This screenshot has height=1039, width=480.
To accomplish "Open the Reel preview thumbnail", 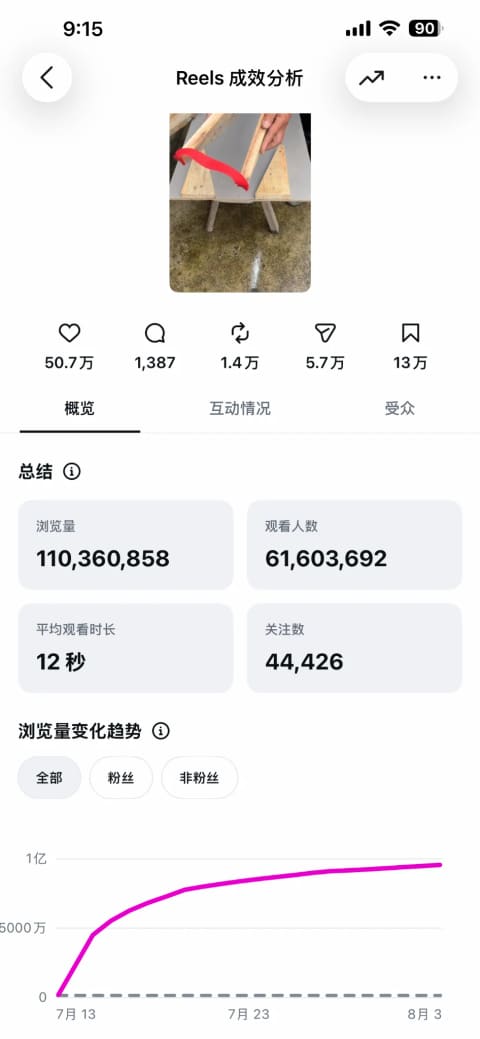I will point(240,203).
